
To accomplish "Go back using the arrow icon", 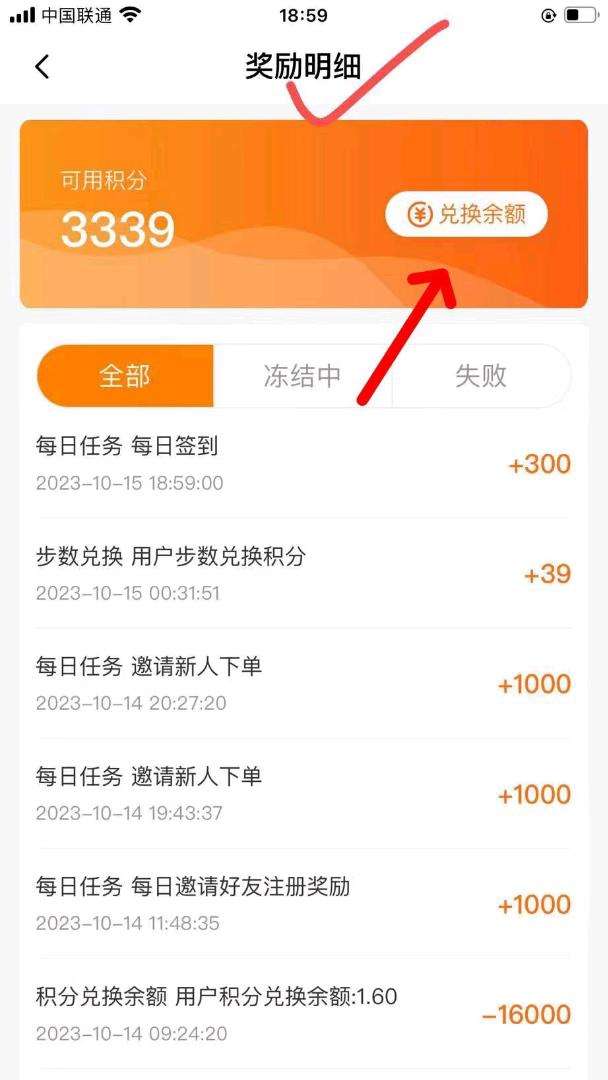I will tap(41, 67).
